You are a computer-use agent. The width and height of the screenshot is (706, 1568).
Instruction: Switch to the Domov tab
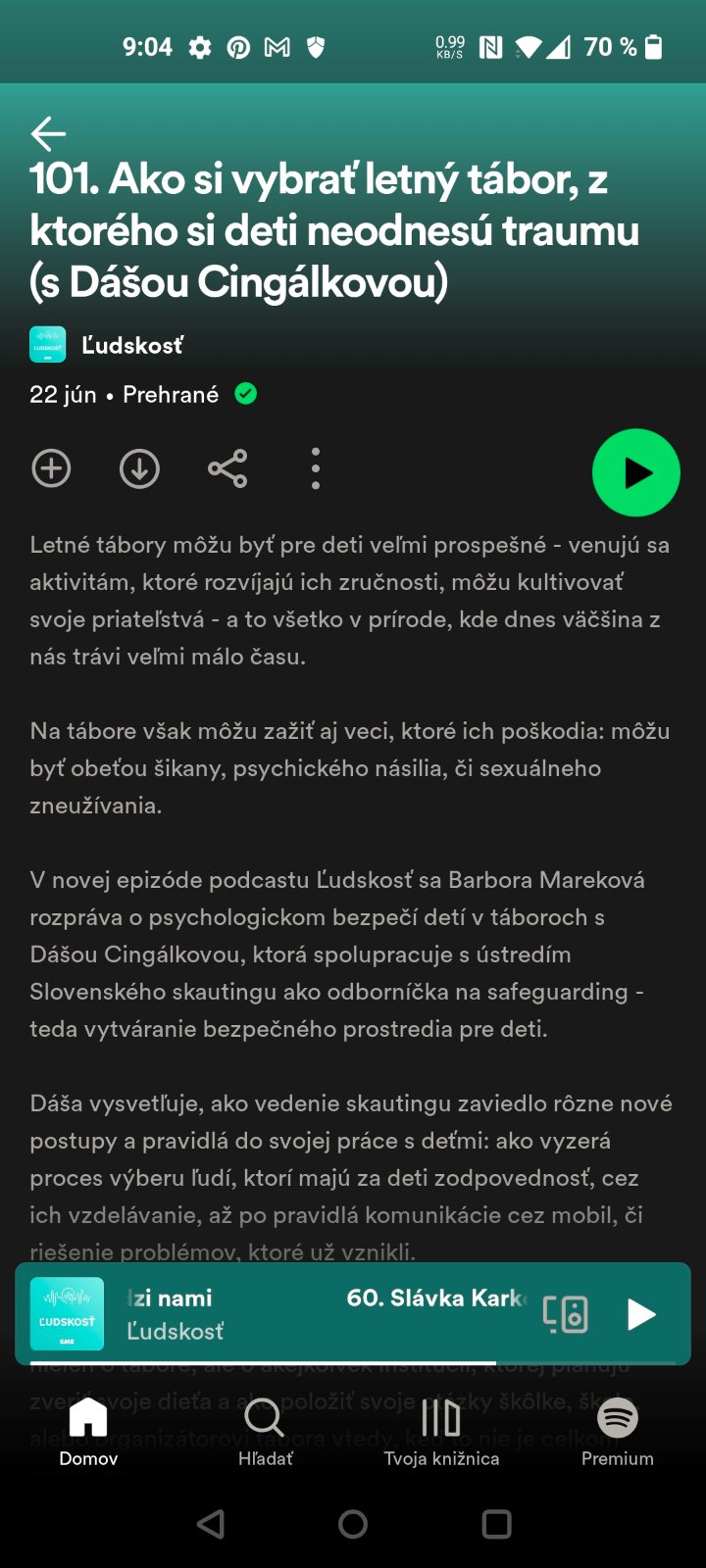click(88, 1431)
